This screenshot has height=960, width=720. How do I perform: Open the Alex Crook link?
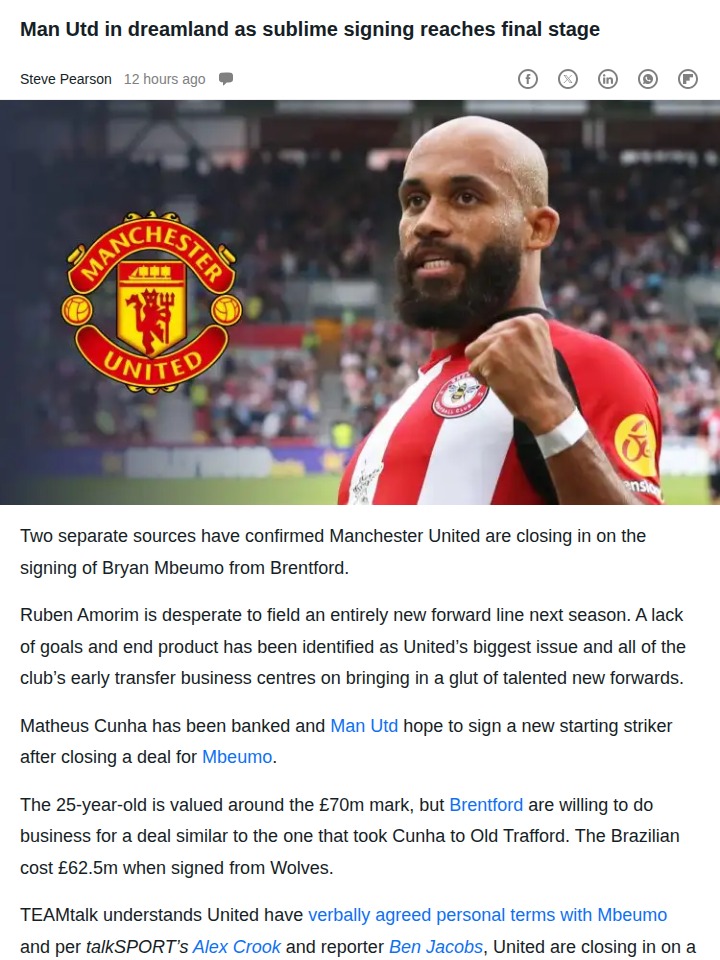coord(236,946)
